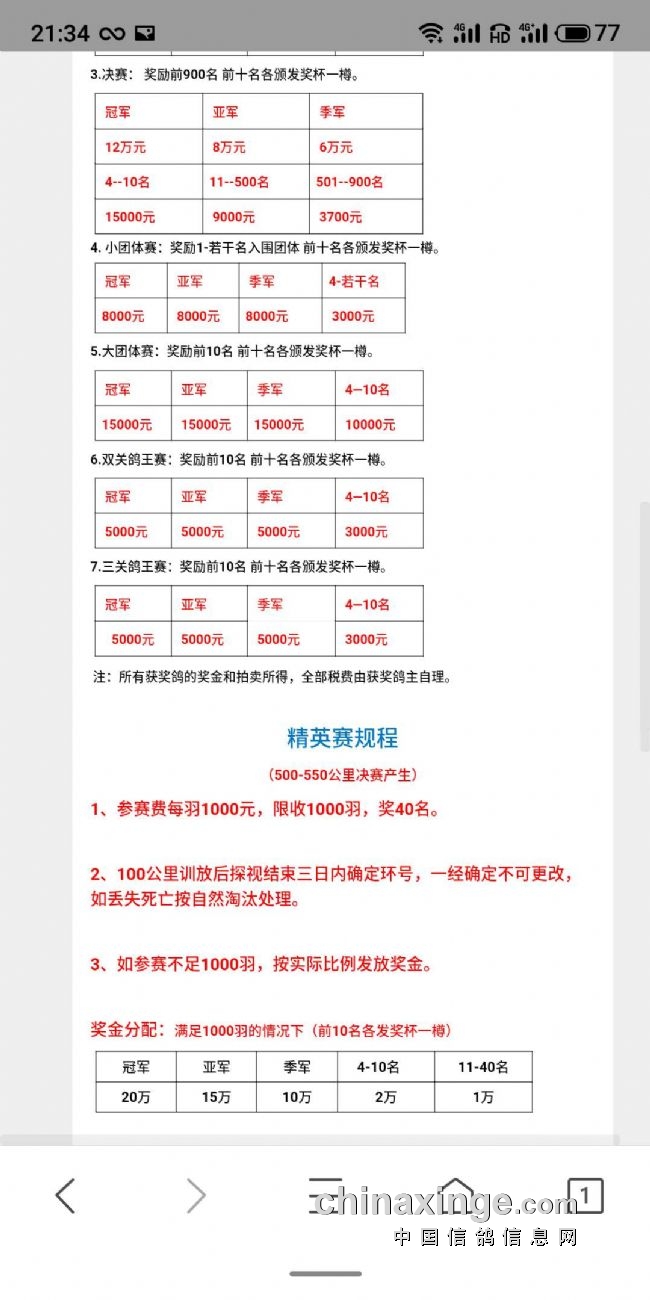Go back to the previous page
Screen dimensions: 650x1300
[65, 1195]
